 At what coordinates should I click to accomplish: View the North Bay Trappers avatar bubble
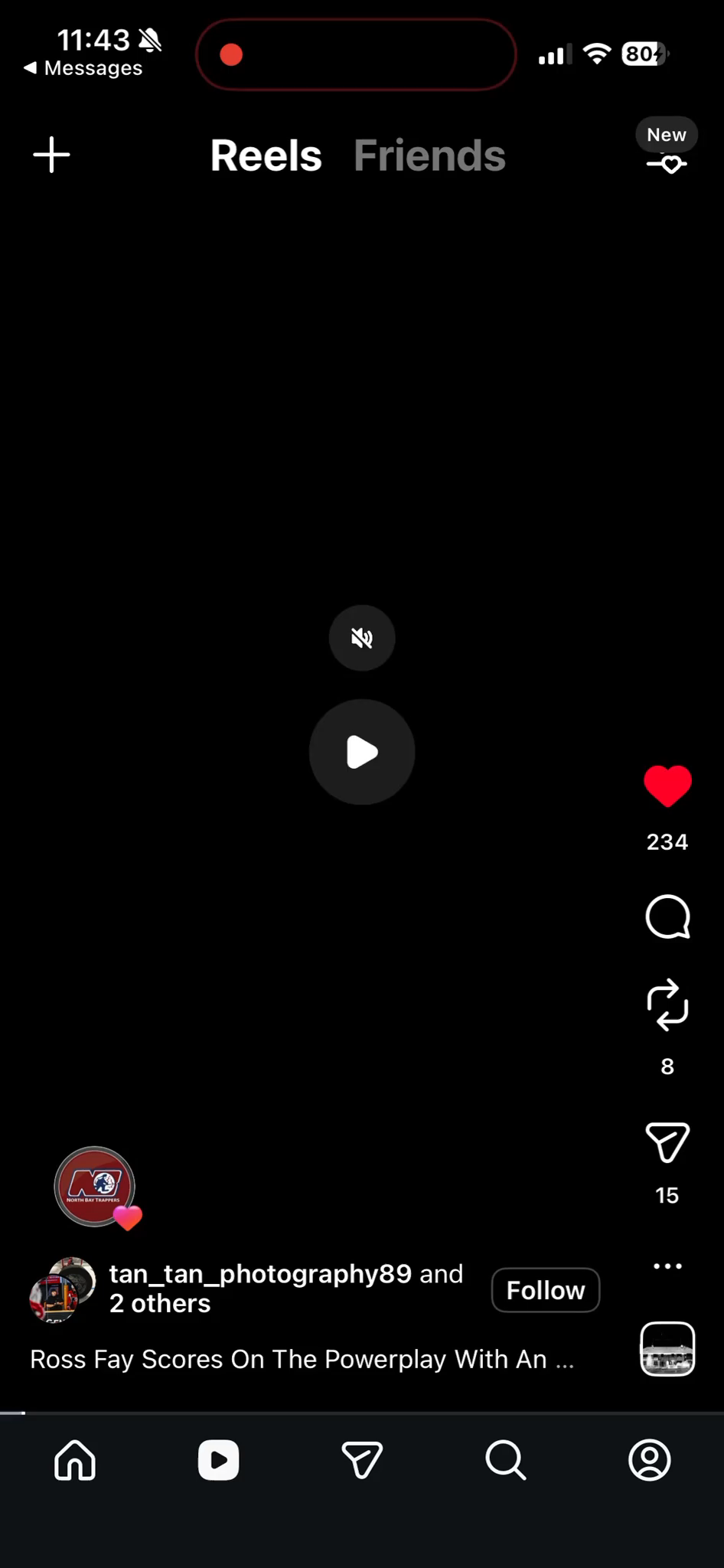(x=95, y=1187)
